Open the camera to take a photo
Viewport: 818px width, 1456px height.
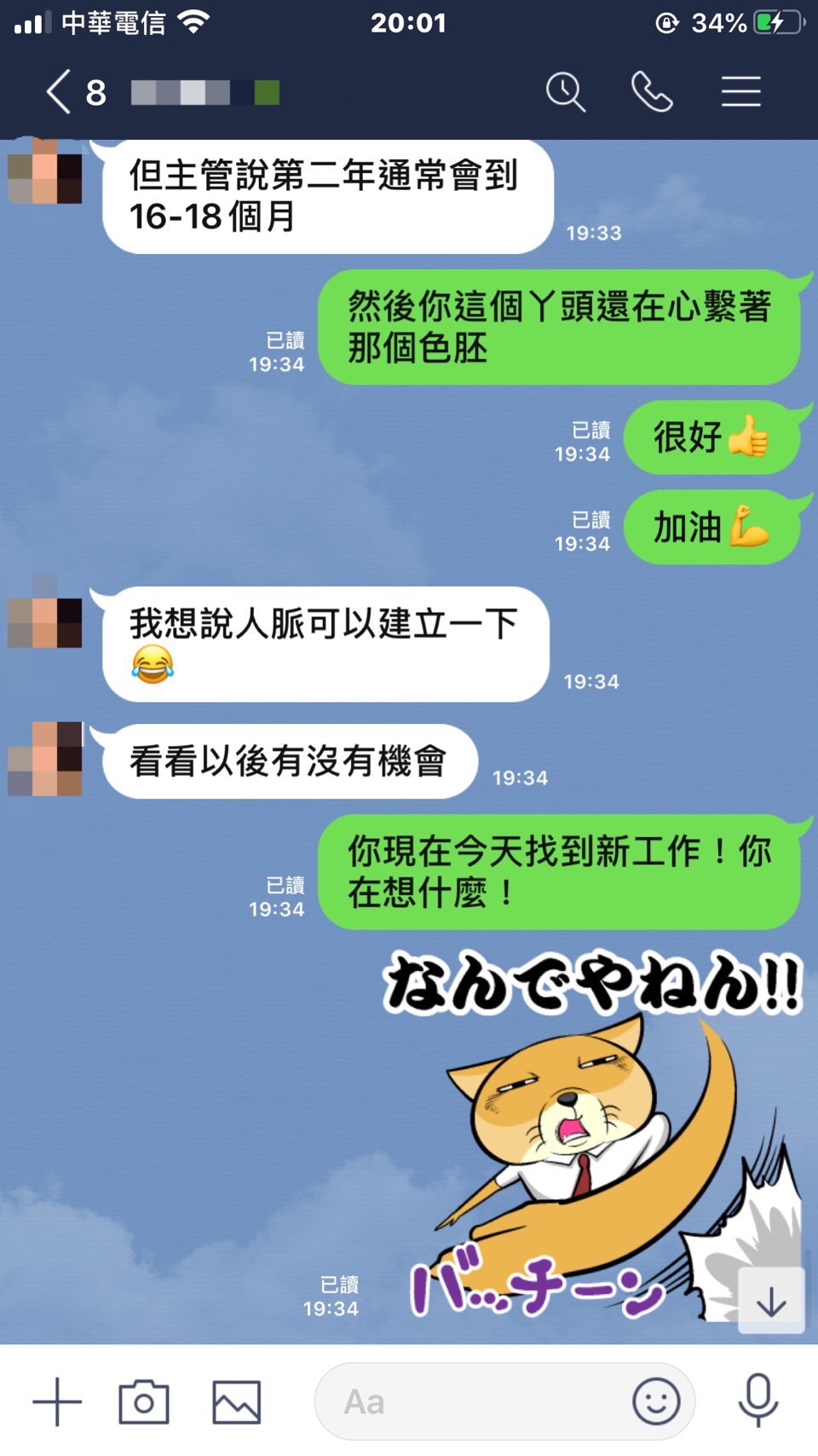pos(143,1401)
